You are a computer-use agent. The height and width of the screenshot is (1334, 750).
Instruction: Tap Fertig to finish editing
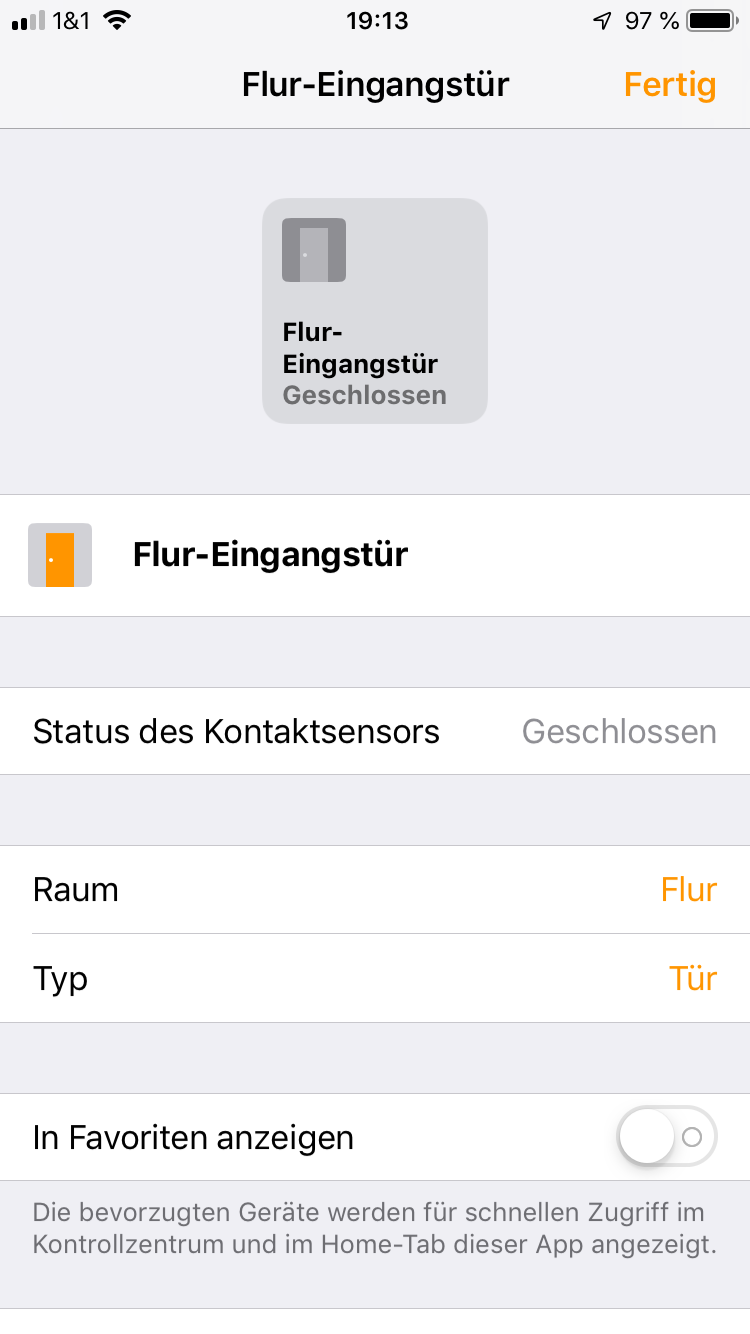669,85
